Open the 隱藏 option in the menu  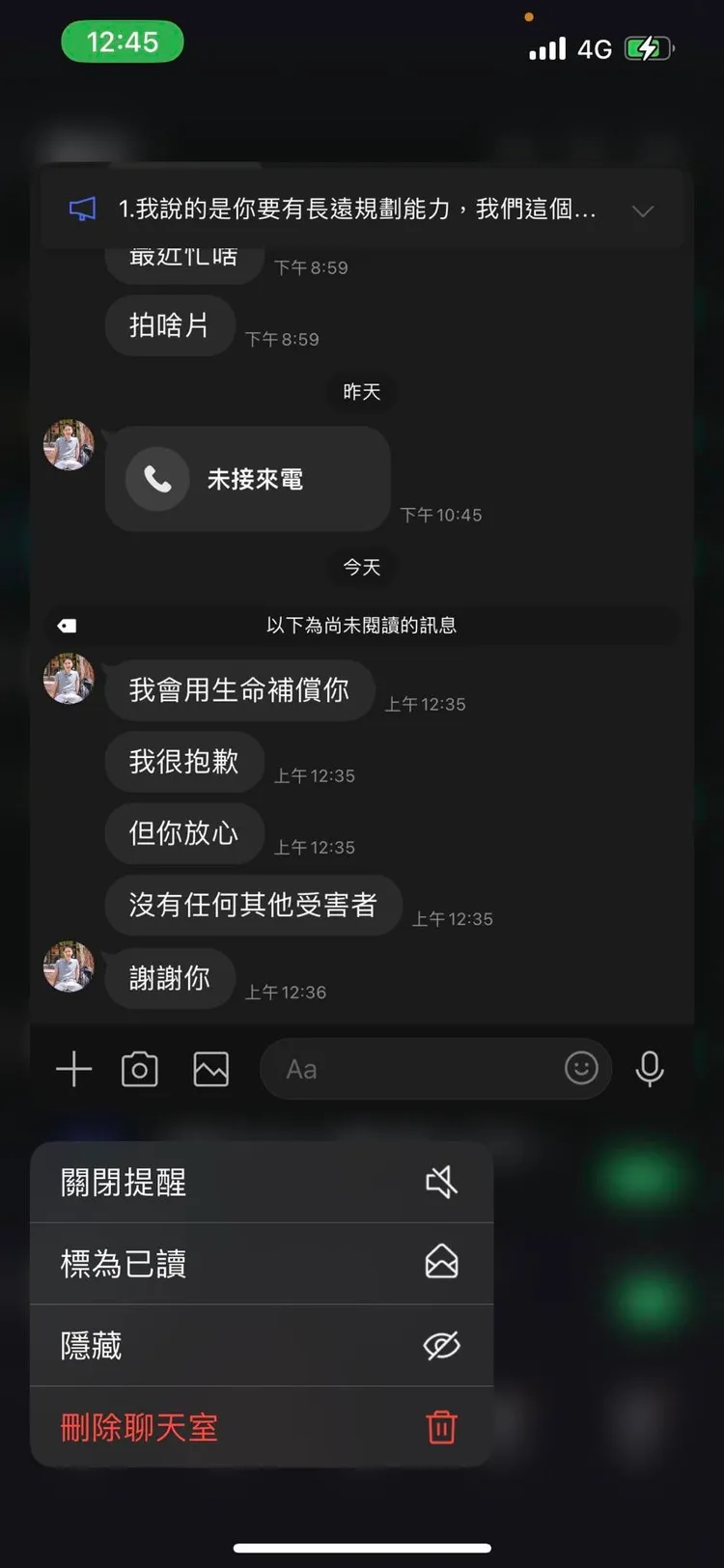[91, 1345]
